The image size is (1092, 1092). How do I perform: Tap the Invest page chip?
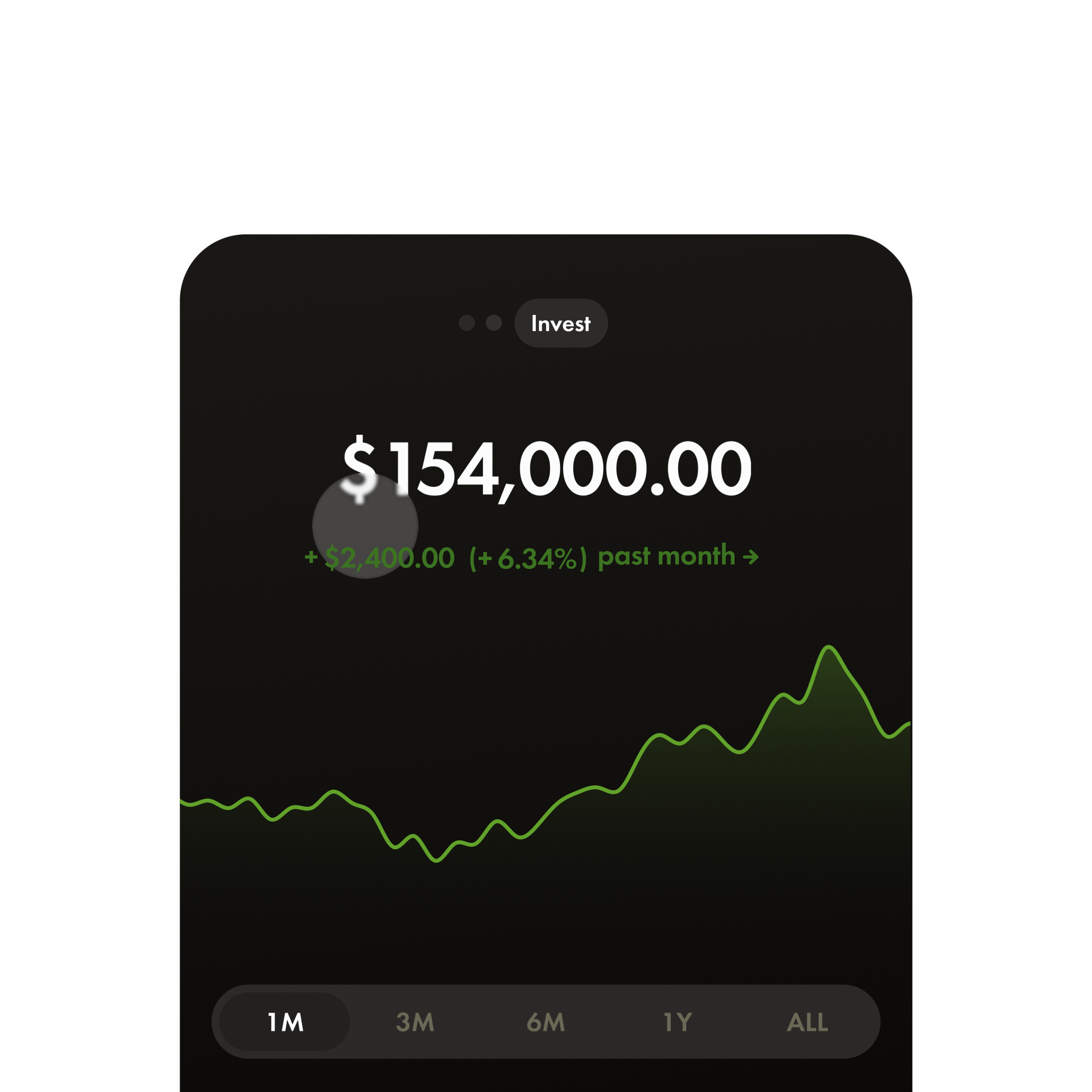pyautogui.click(x=561, y=323)
